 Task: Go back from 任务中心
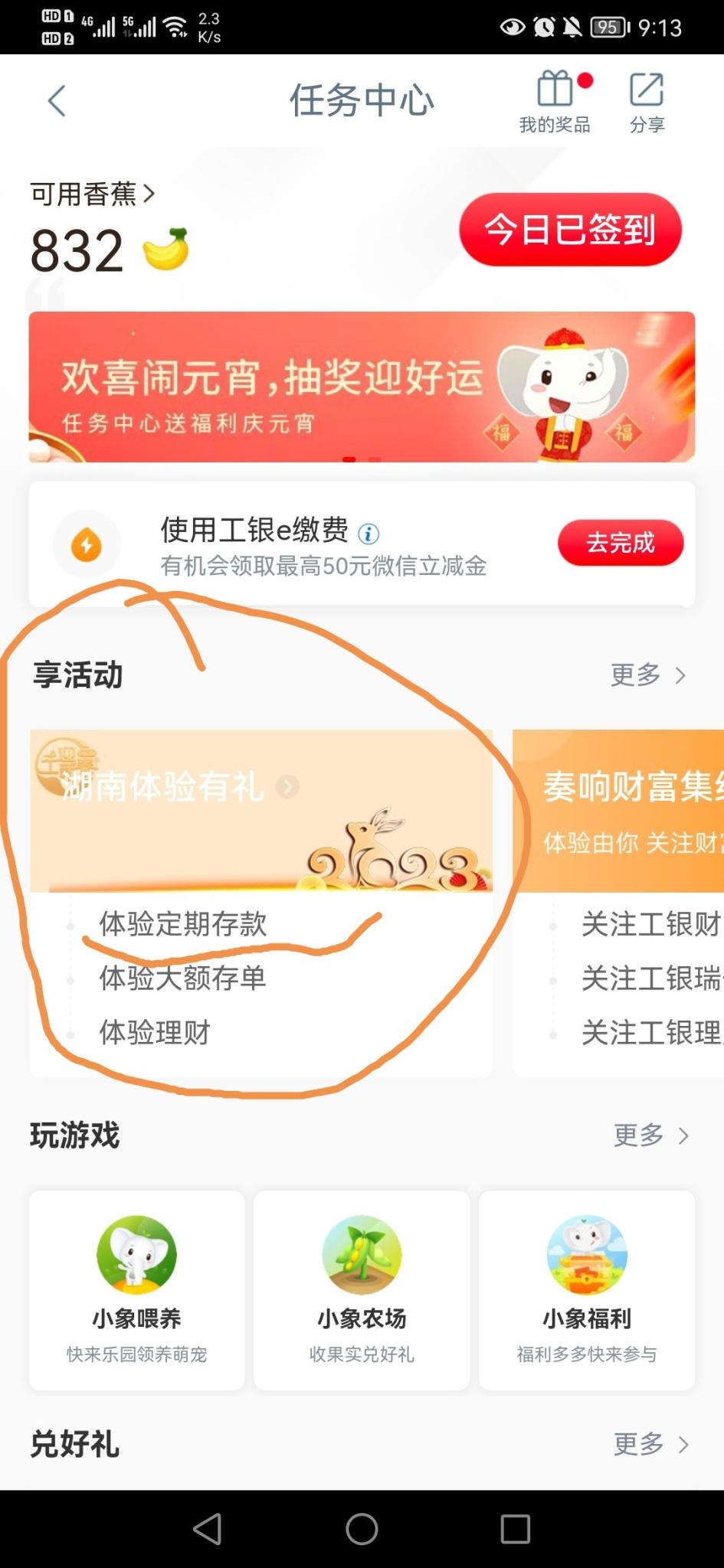pyautogui.click(x=57, y=101)
